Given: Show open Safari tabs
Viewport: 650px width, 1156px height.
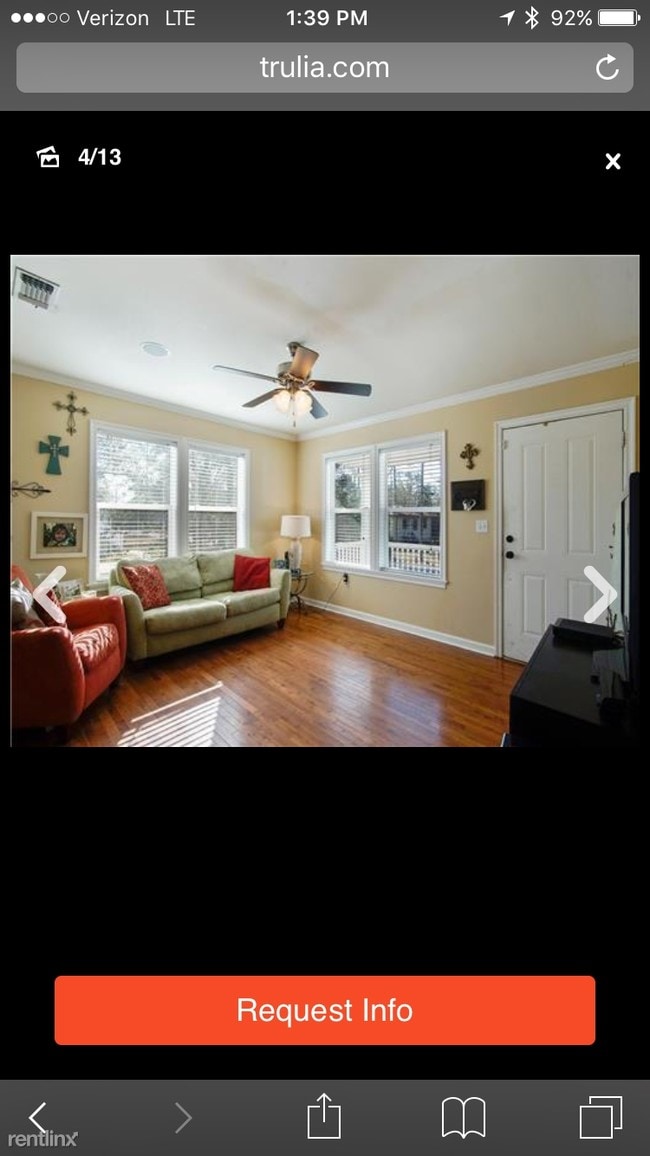Looking at the screenshot, I should (600, 1117).
